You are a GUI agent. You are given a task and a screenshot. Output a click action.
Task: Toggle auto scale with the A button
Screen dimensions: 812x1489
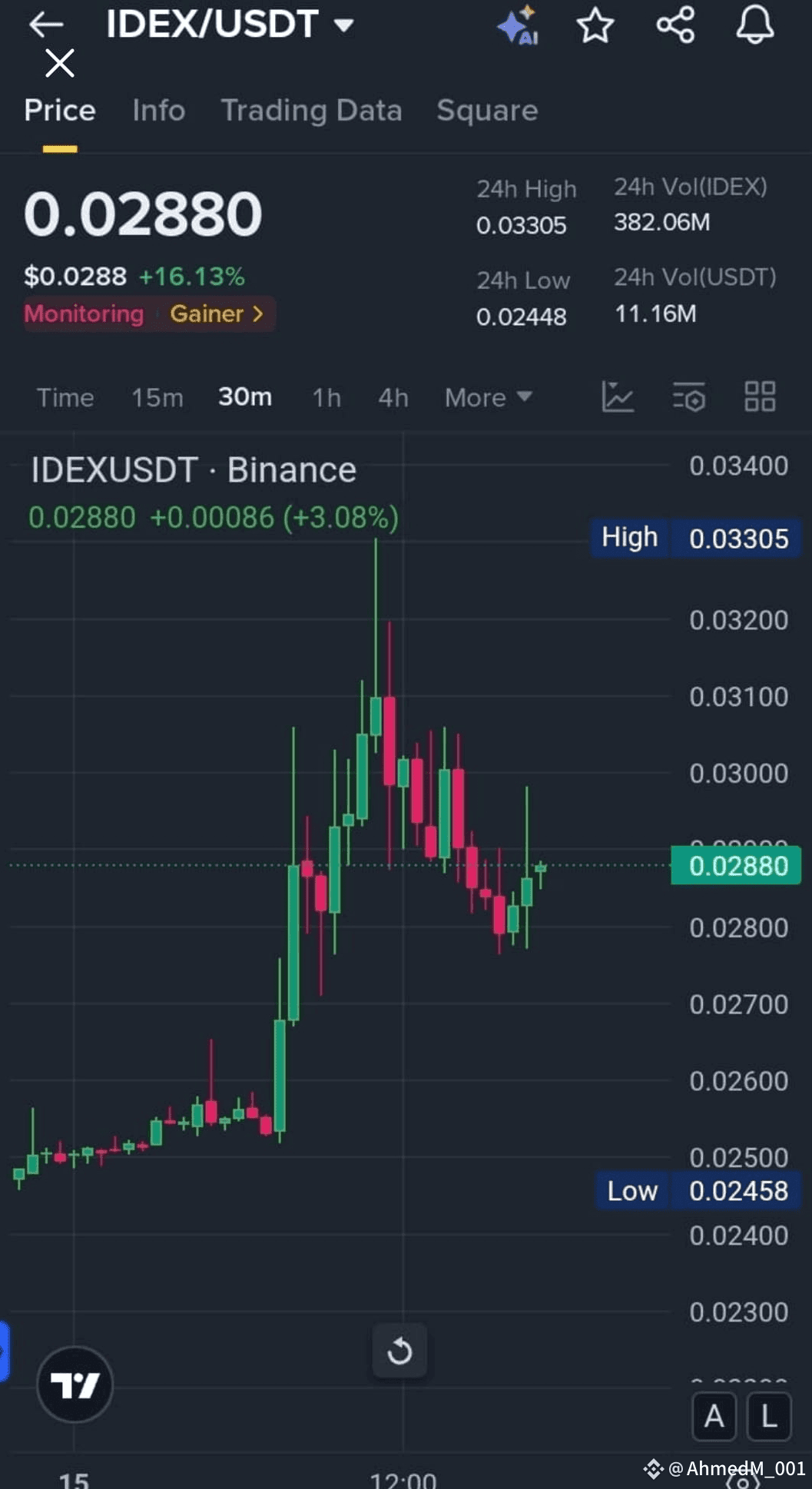point(714,1415)
